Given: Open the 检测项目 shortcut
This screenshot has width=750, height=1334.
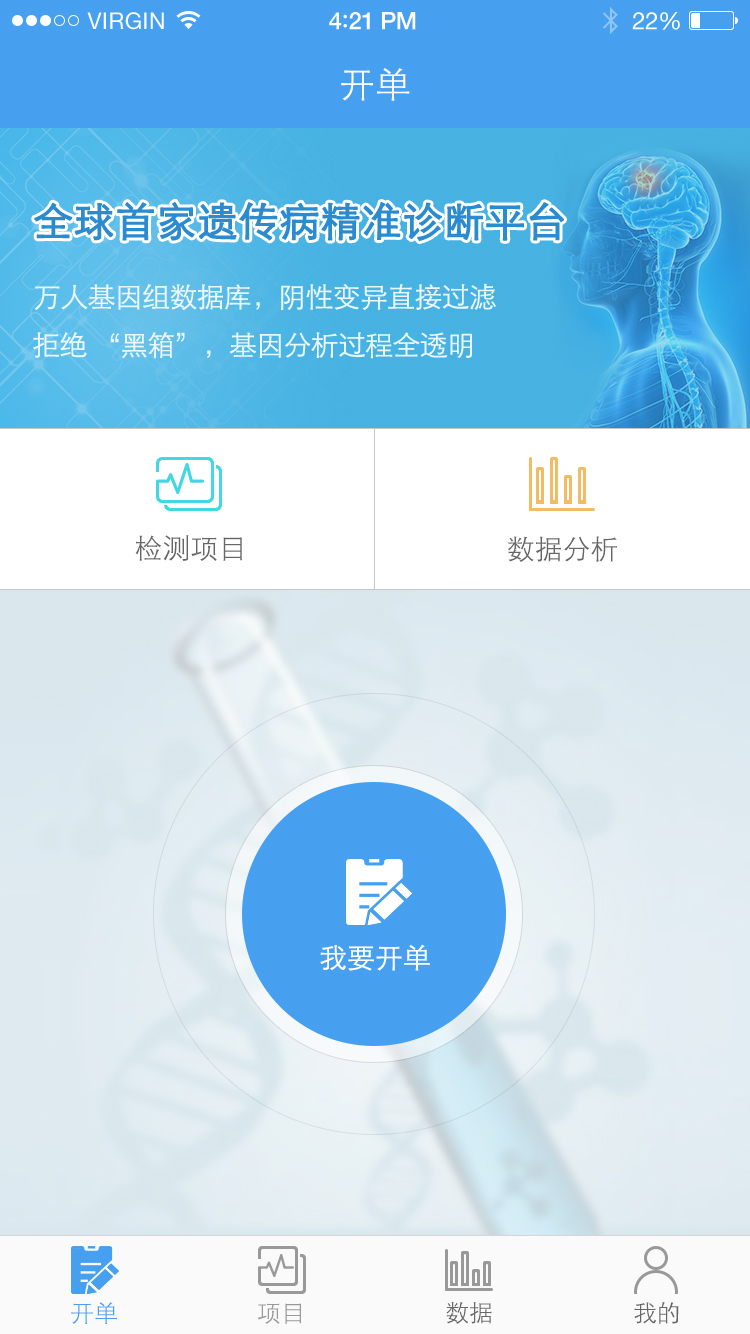Looking at the screenshot, I should tap(188, 510).
